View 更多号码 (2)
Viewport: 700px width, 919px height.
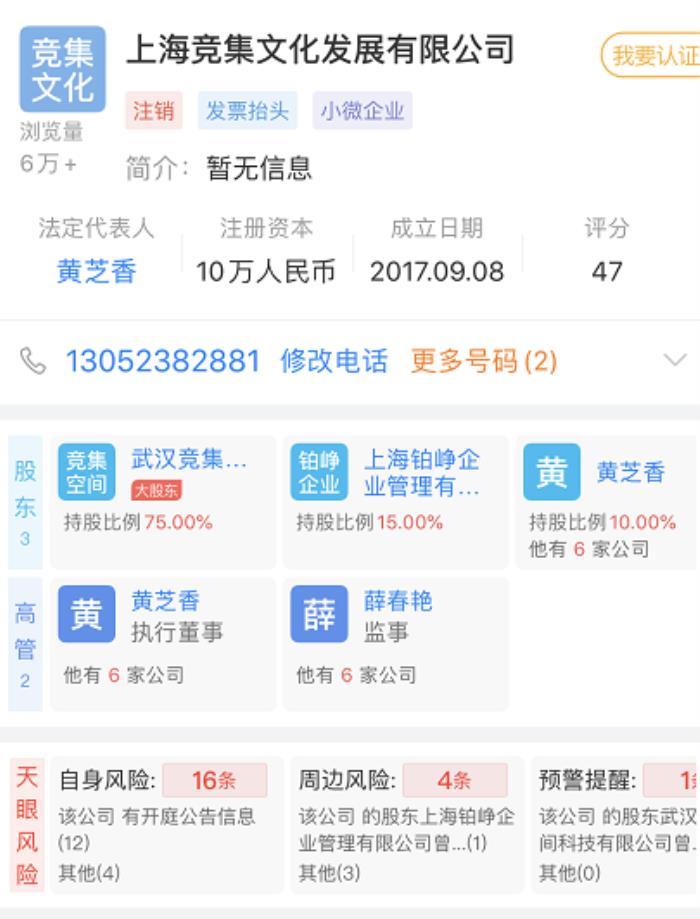(x=484, y=361)
